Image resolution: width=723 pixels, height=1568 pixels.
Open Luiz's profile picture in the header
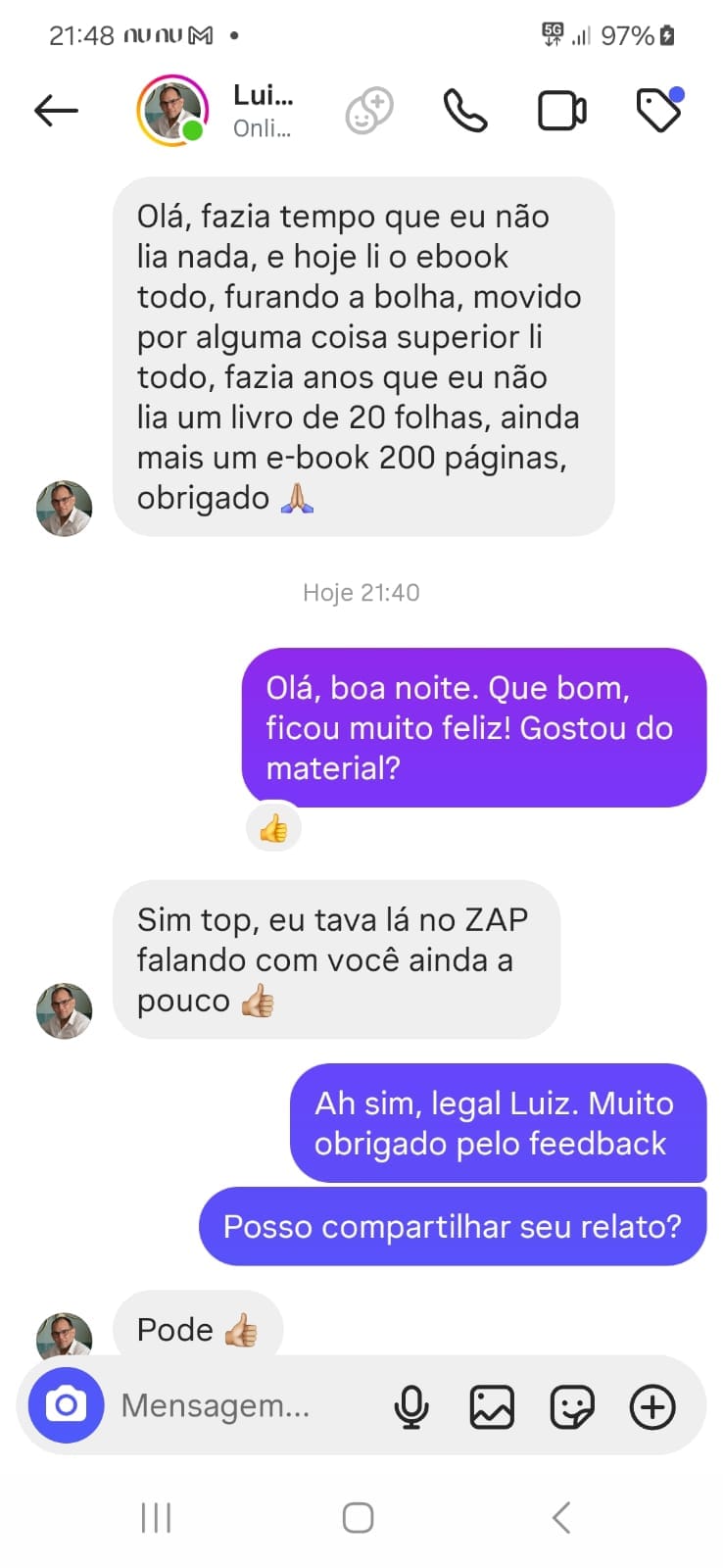172,111
